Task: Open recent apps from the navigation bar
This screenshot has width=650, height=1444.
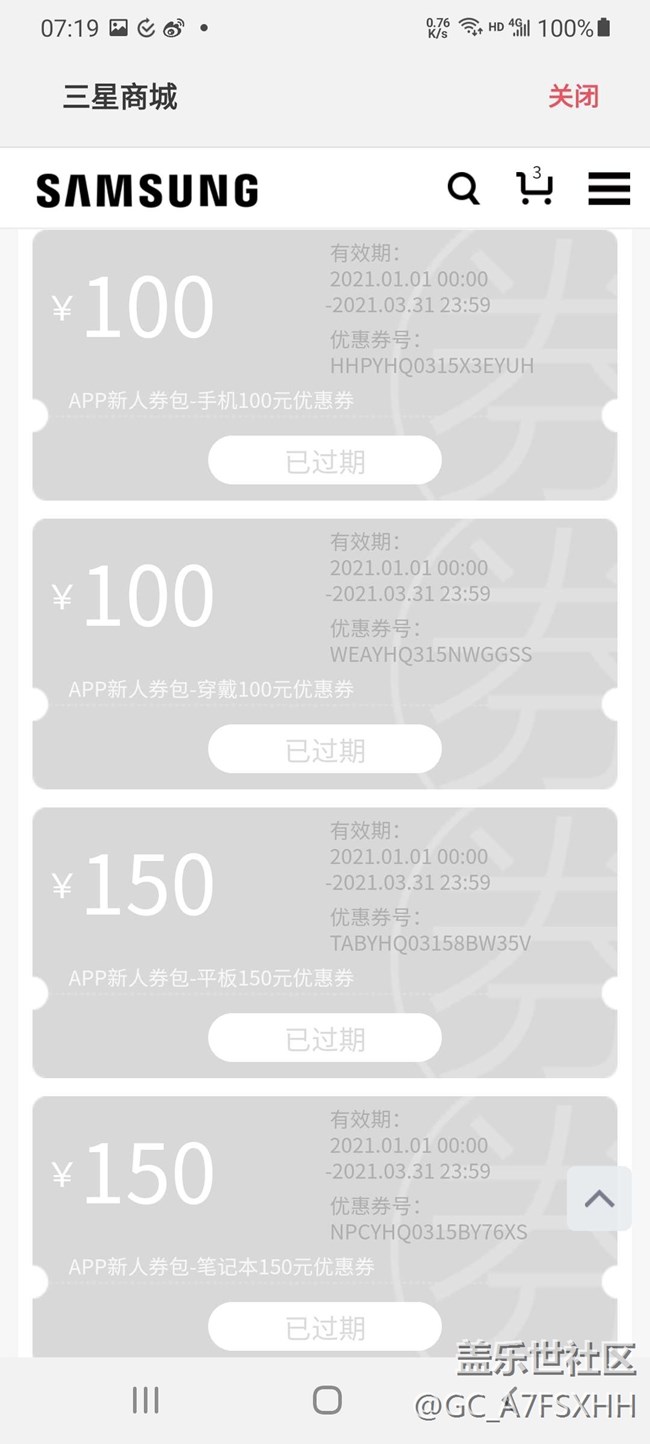Action: [x=146, y=1400]
